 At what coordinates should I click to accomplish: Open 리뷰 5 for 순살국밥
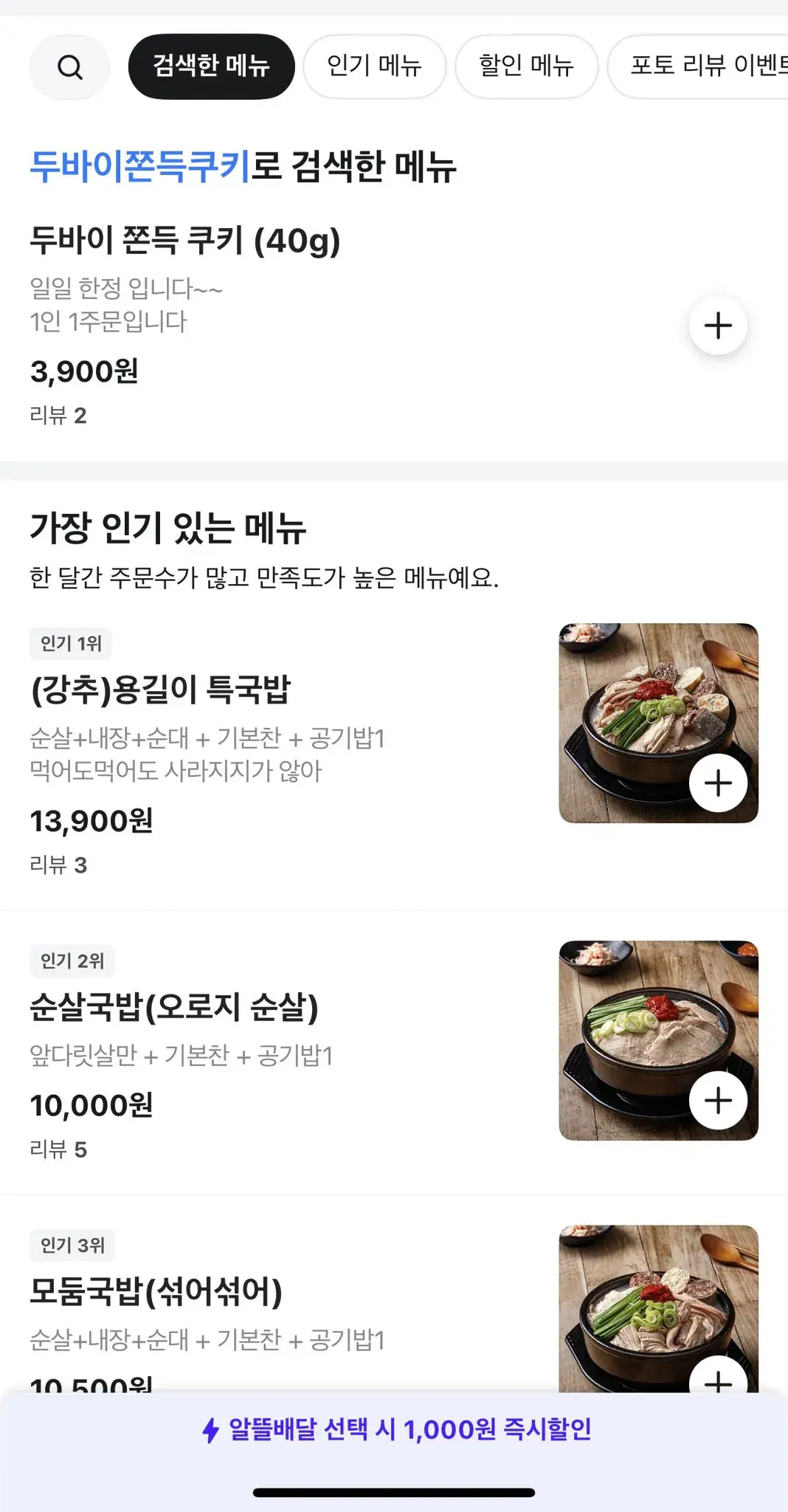[59, 1150]
